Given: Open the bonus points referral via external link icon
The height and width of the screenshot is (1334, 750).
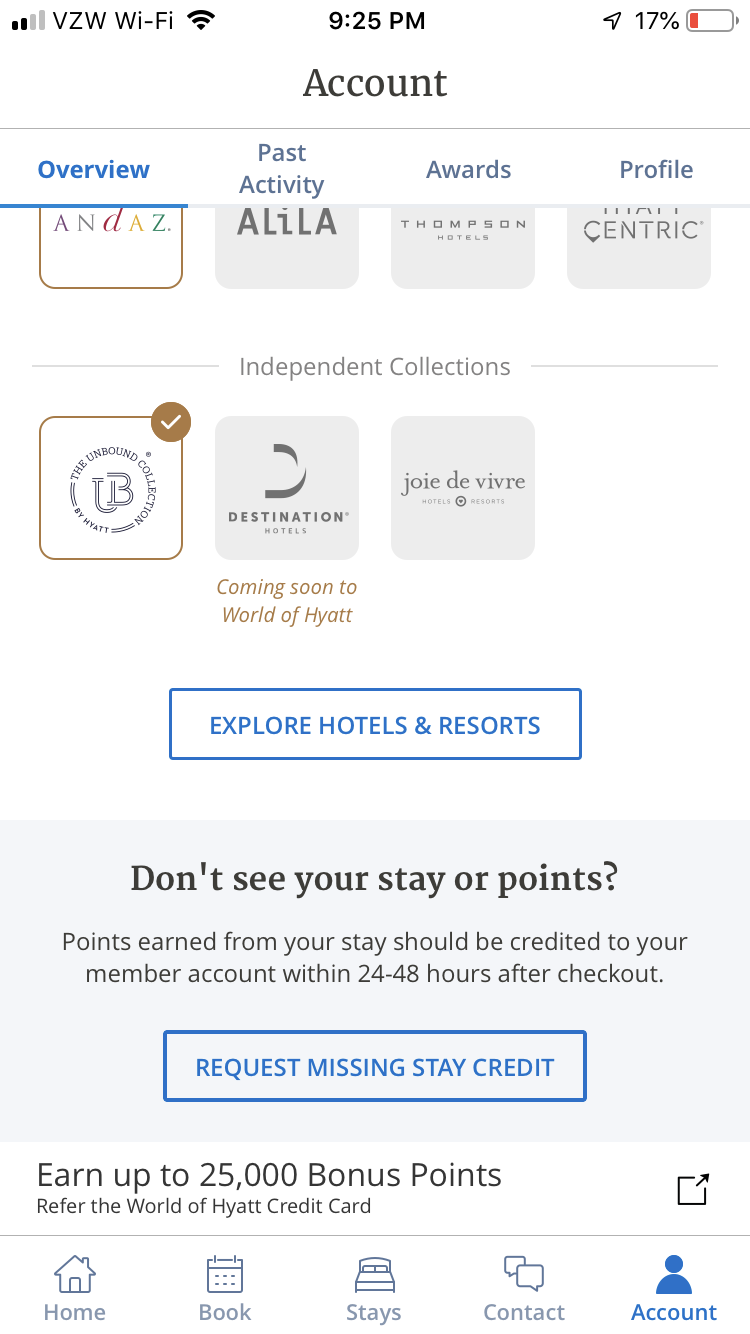Looking at the screenshot, I should (692, 1189).
